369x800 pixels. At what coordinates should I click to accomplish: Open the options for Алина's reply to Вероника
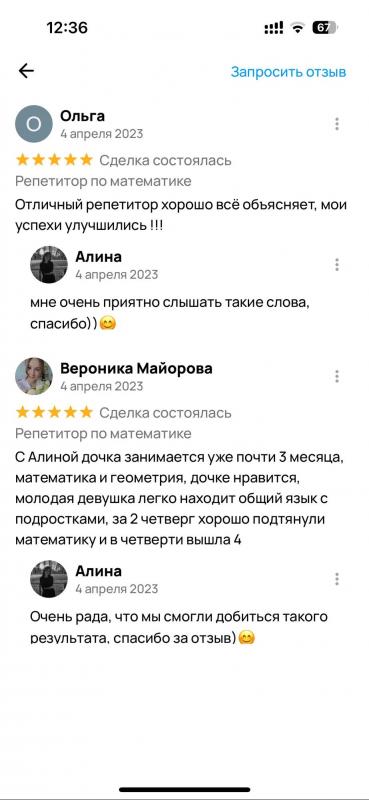tap(337, 579)
